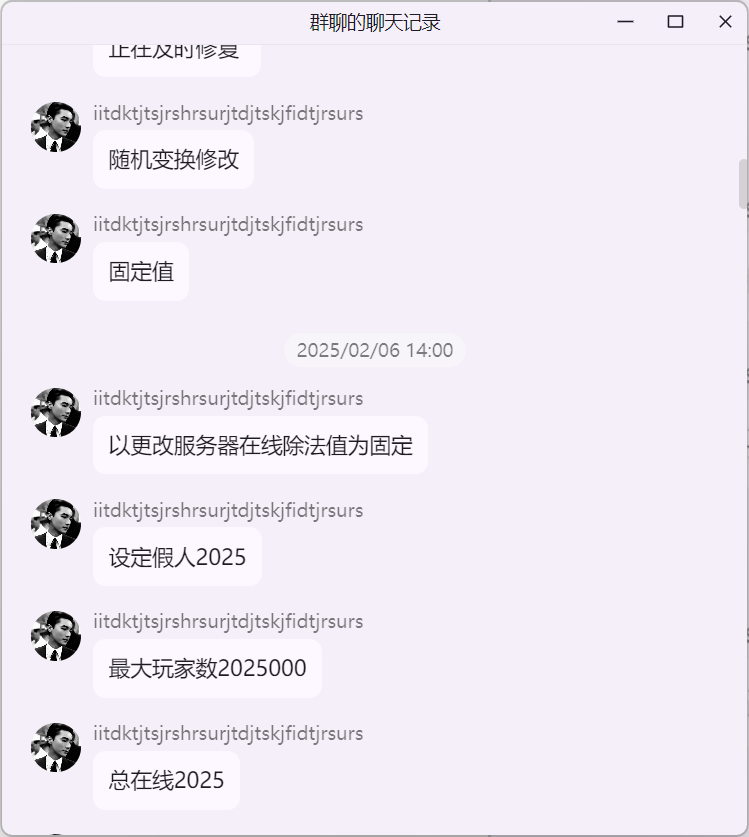This screenshot has height=837, width=749.
Task: Open sender avatar beside 随机变换修改 message
Action: pyautogui.click(x=56, y=127)
